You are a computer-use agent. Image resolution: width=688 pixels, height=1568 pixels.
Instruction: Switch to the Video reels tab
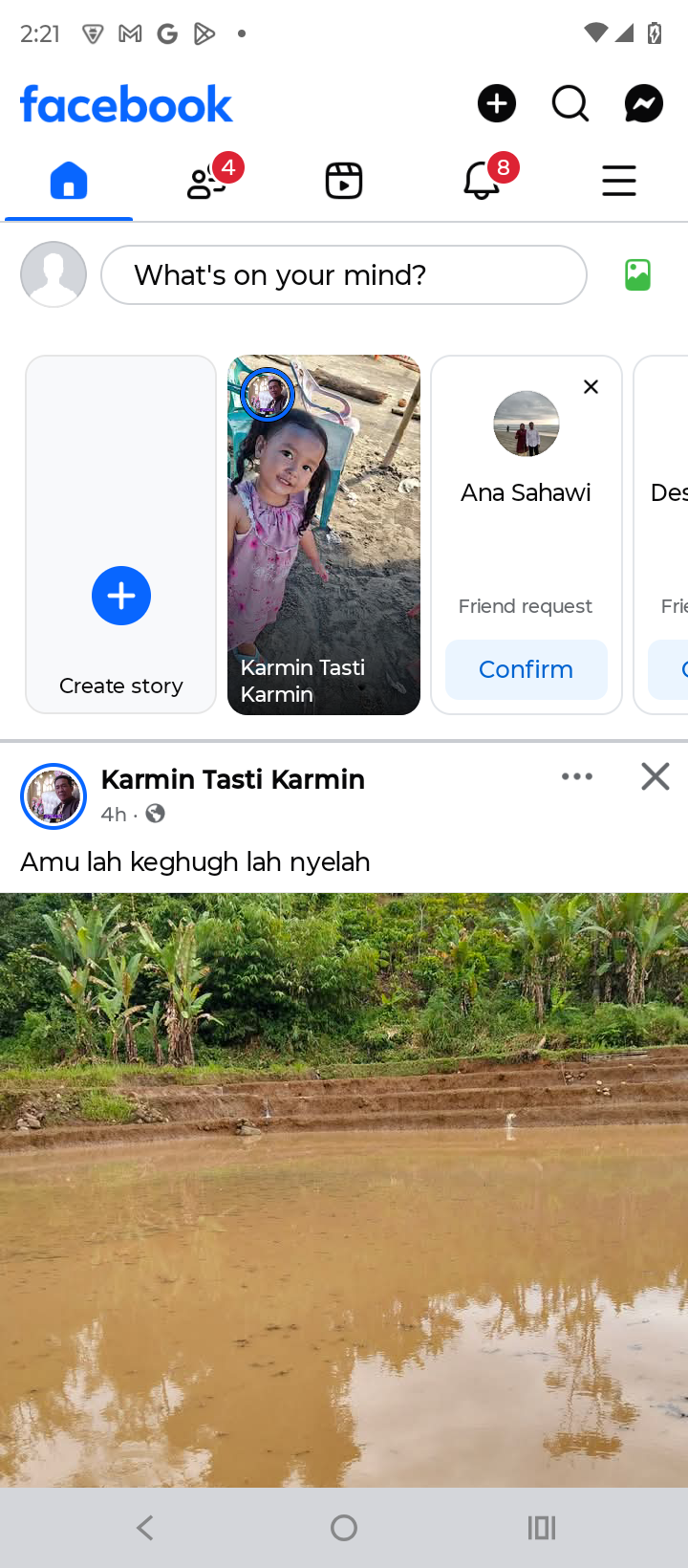click(x=344, y=181)
